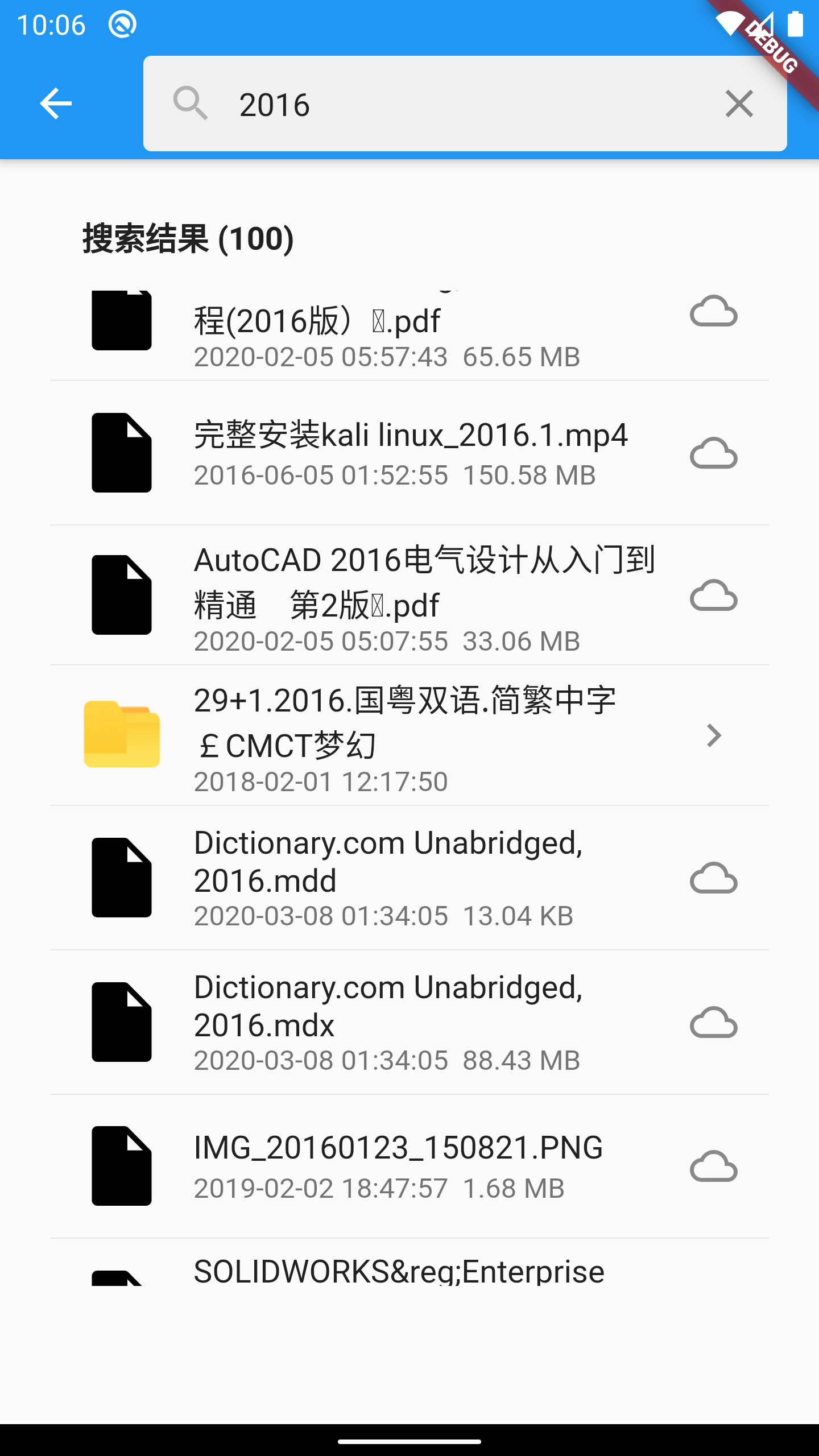
Task: Open the 29+1.2016 folder
Action: click(x=409, y=736)
